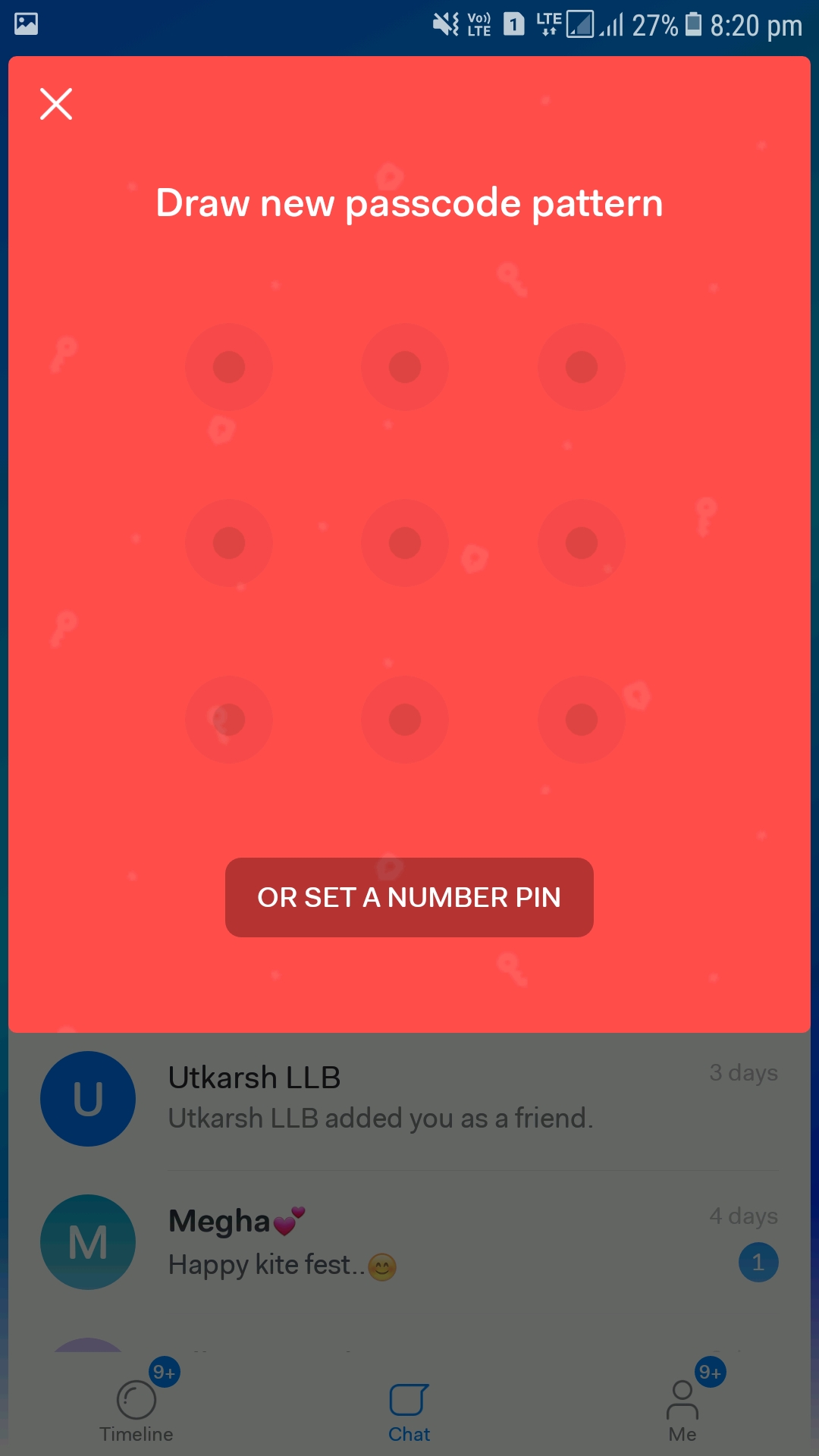819x1456 pixels.
Task: Close the passcode pattern dialog
Action: (56, 104)
